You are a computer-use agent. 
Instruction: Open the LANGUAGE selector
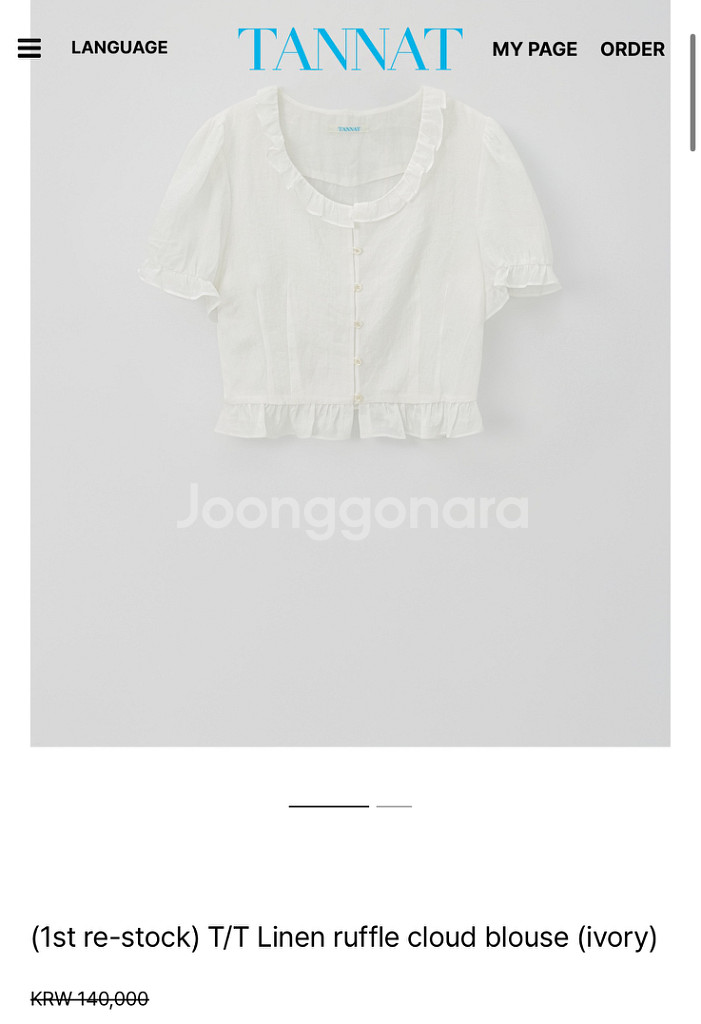[119, 48]
